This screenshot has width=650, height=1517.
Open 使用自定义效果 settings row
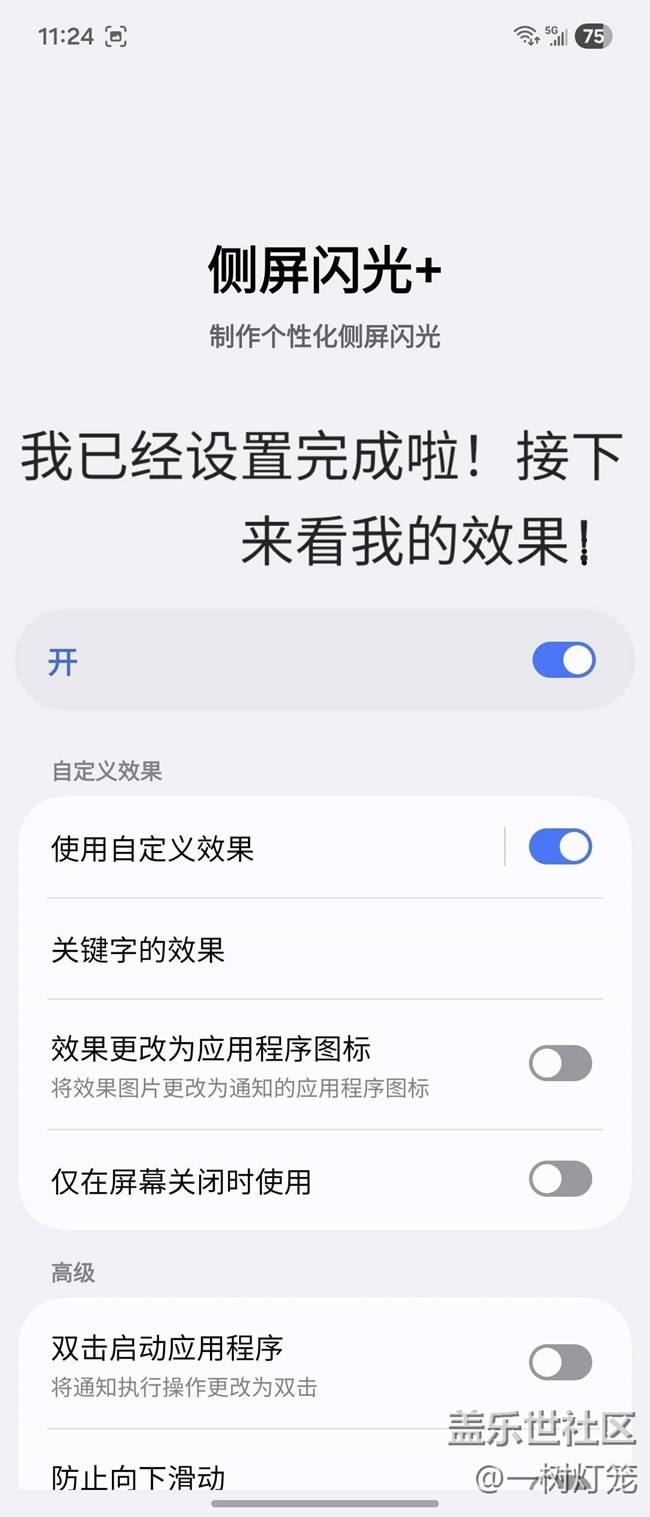(260, 849)
